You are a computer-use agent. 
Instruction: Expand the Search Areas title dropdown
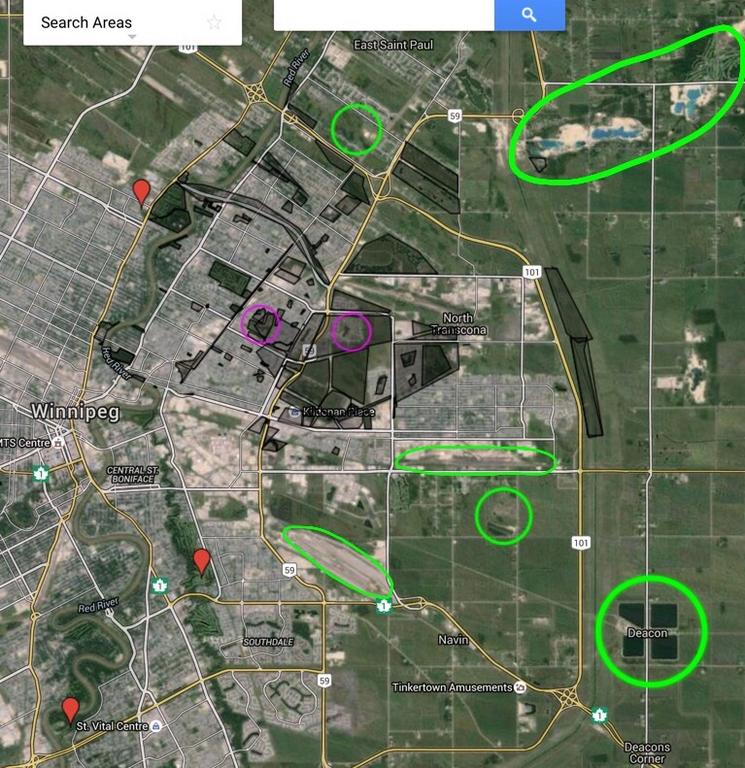click(132, 36)
